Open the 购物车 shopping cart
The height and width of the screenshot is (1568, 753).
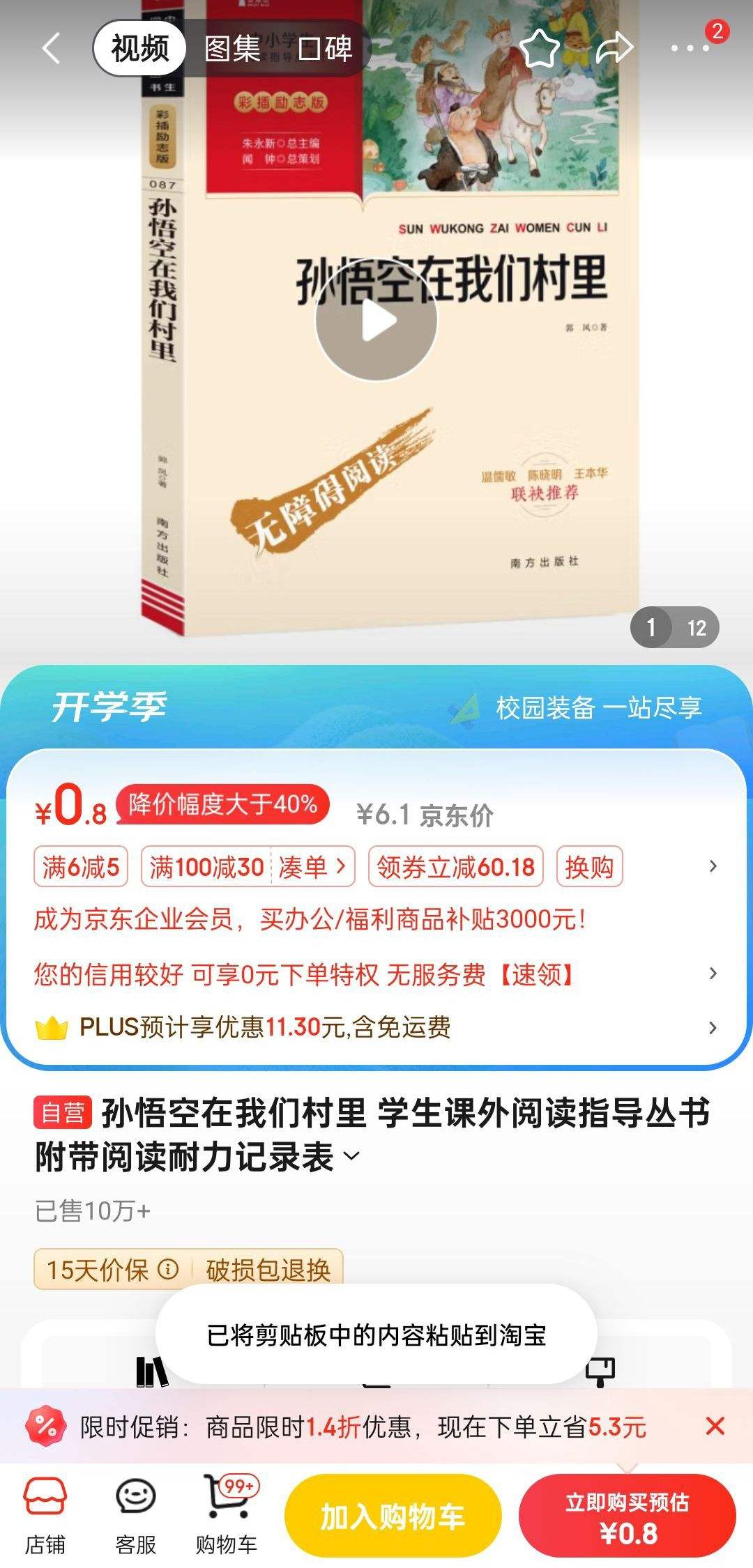coord(227,1515)
